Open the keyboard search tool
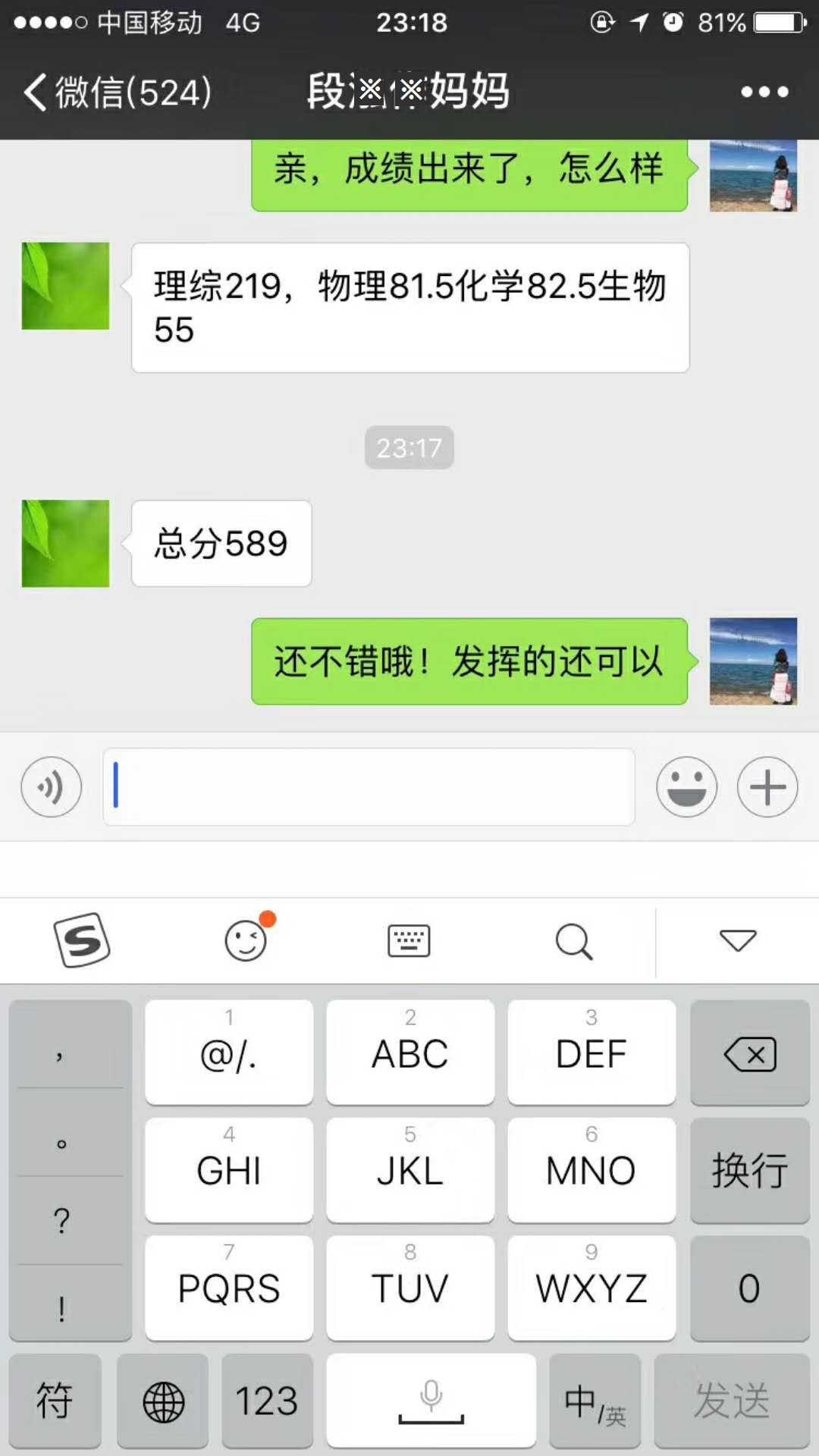The image size is (819, 1456). point(573,940)
